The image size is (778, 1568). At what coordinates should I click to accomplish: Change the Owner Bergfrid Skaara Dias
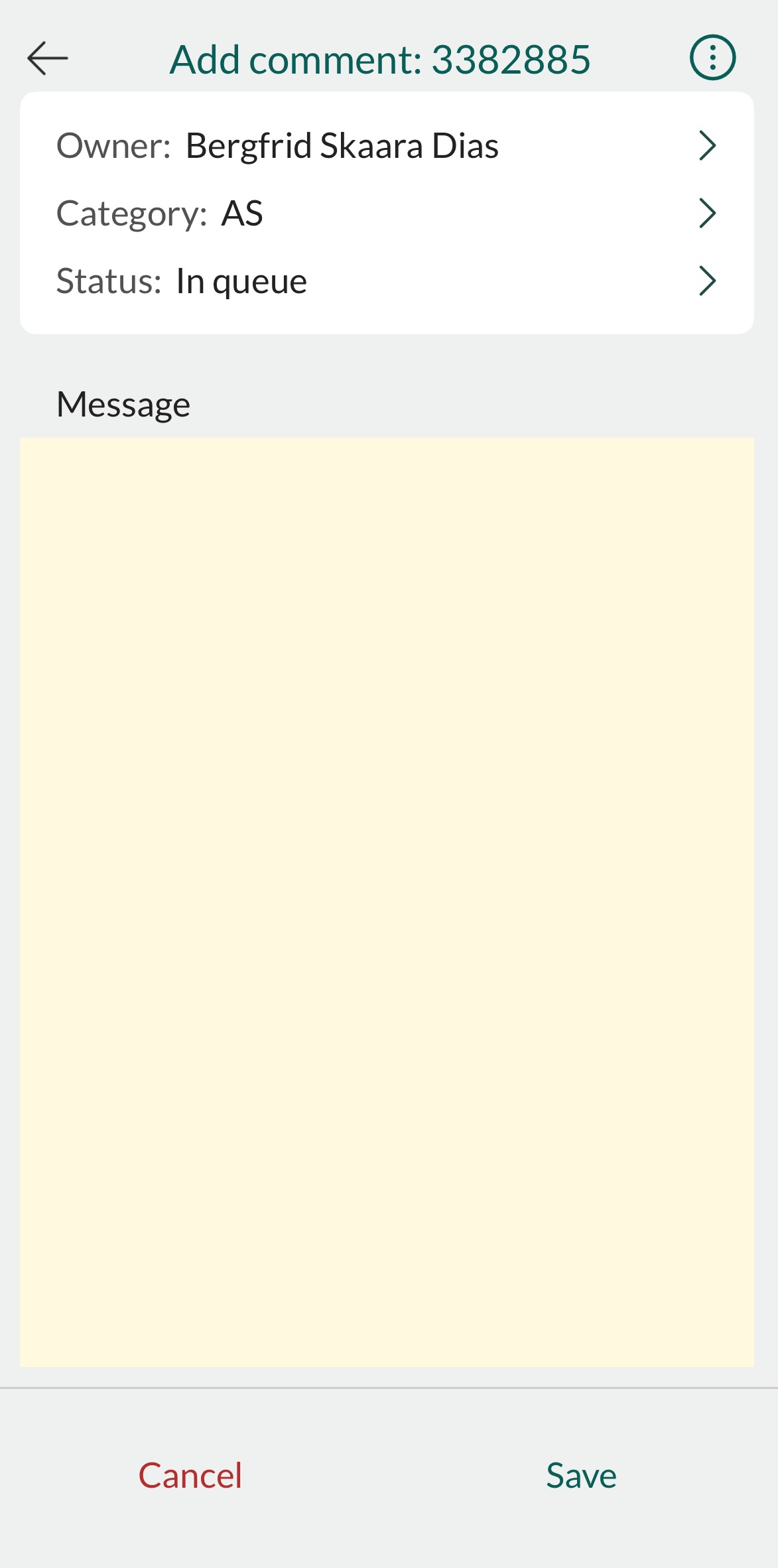click(x=387, y=146)
